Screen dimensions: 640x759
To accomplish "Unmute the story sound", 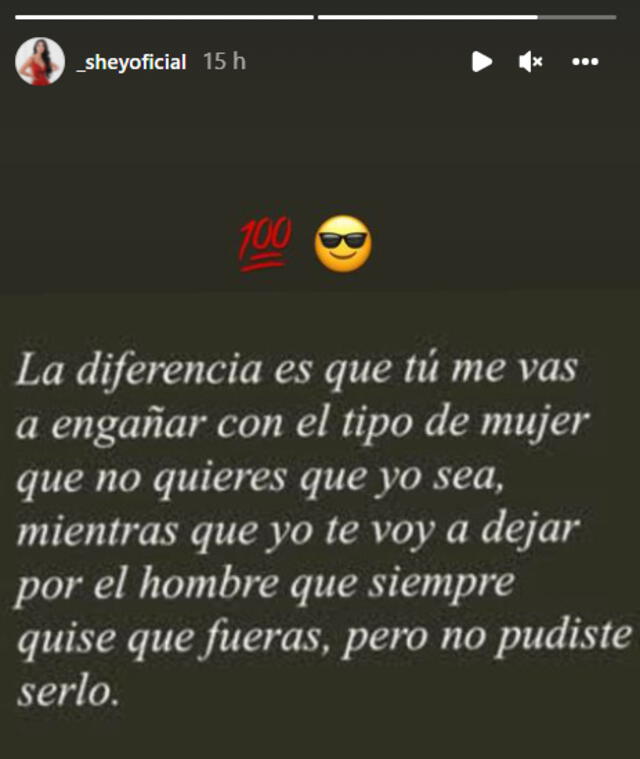I will click(530, 62).
